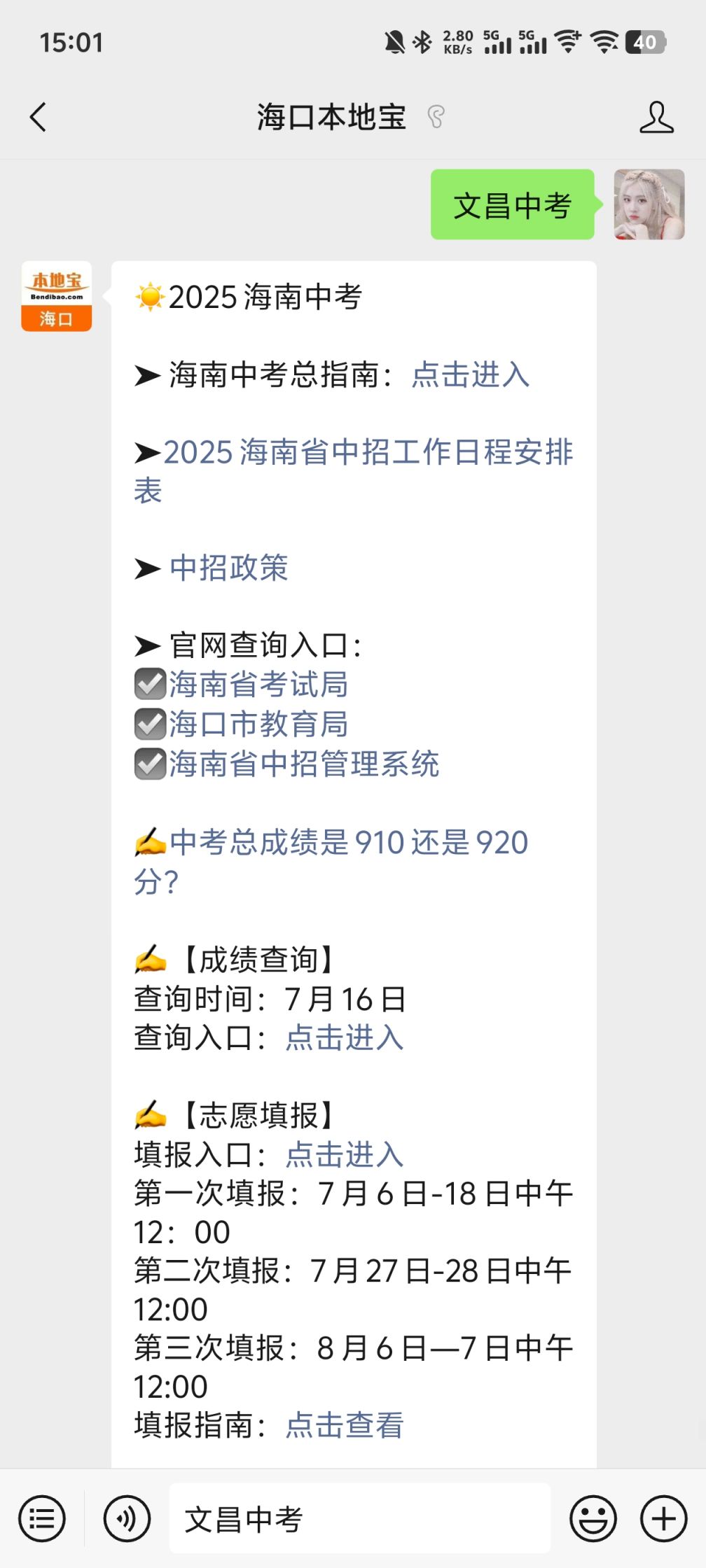Open 2025海南省中招工作日程安排表 link

click(x=354, y=470)
